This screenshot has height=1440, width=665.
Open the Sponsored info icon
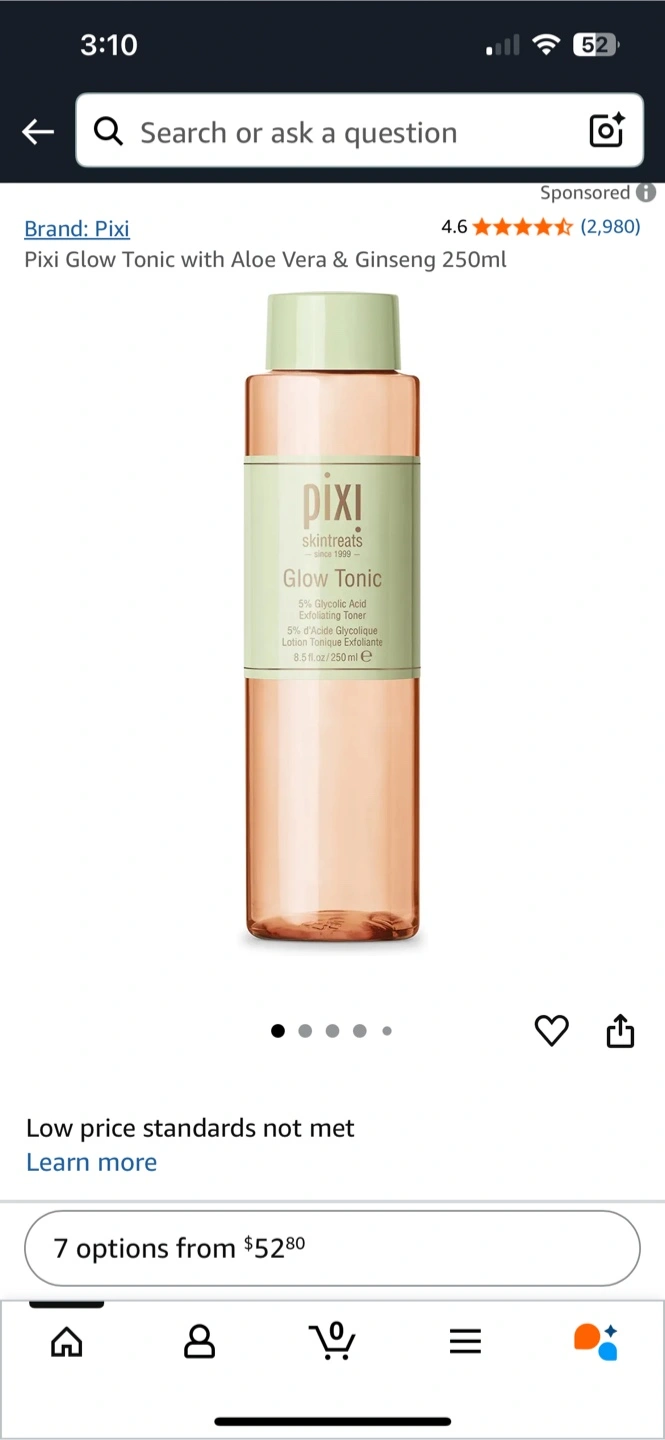click(646, 192)
